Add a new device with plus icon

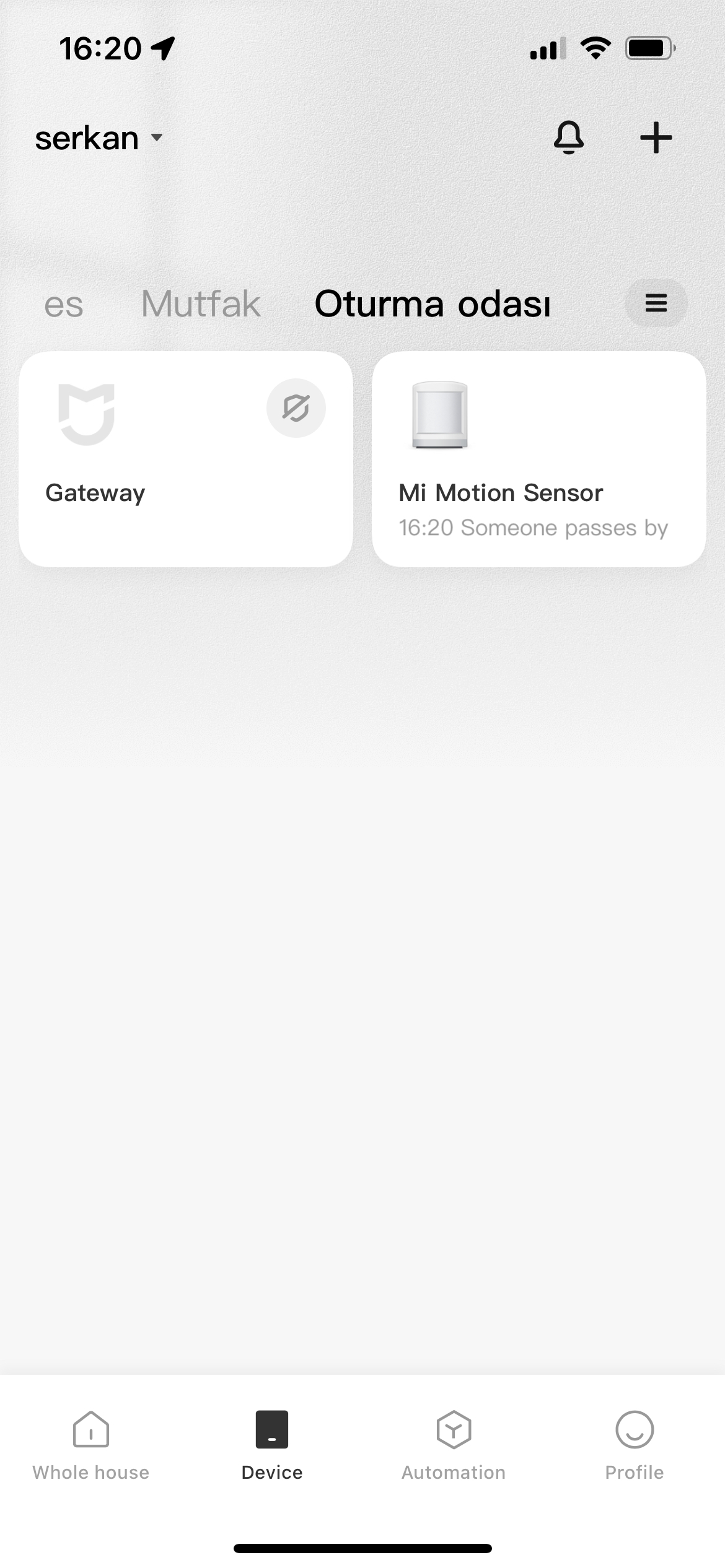point(656,137)
